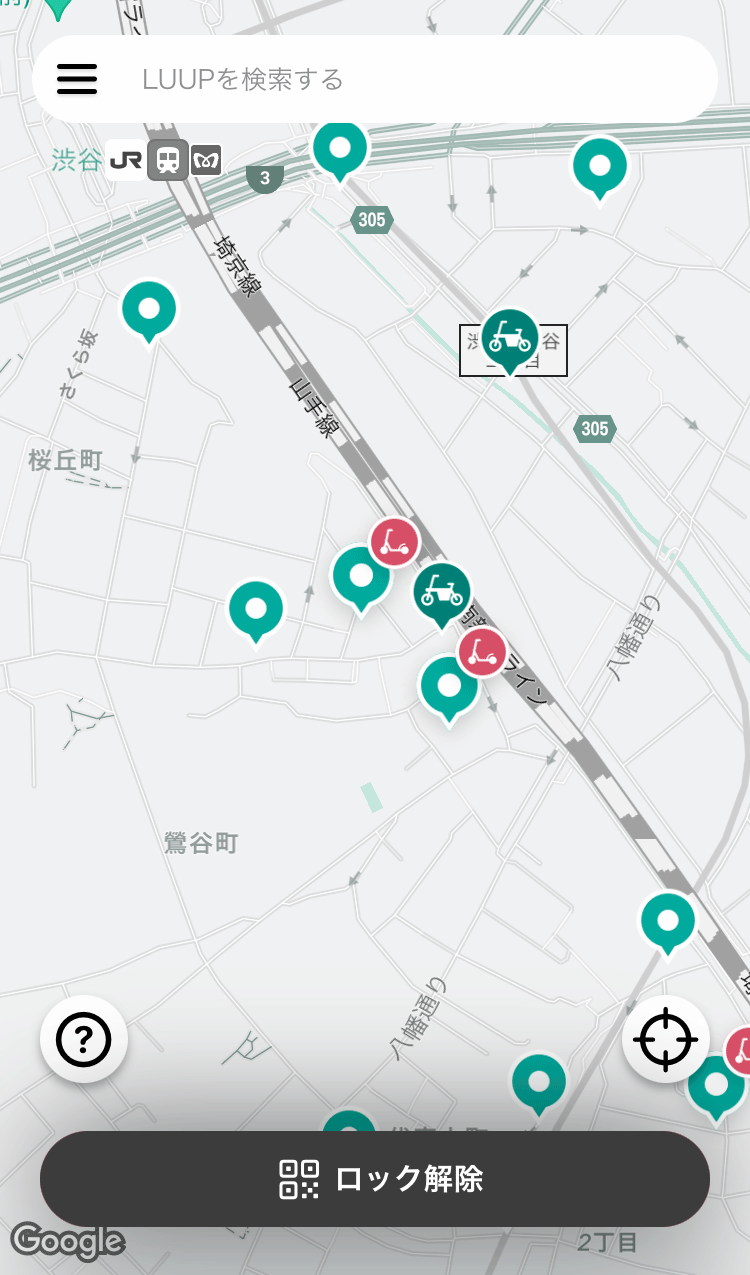
Task: Select the port pin in 桜丘町
Action: click(149, 309)
